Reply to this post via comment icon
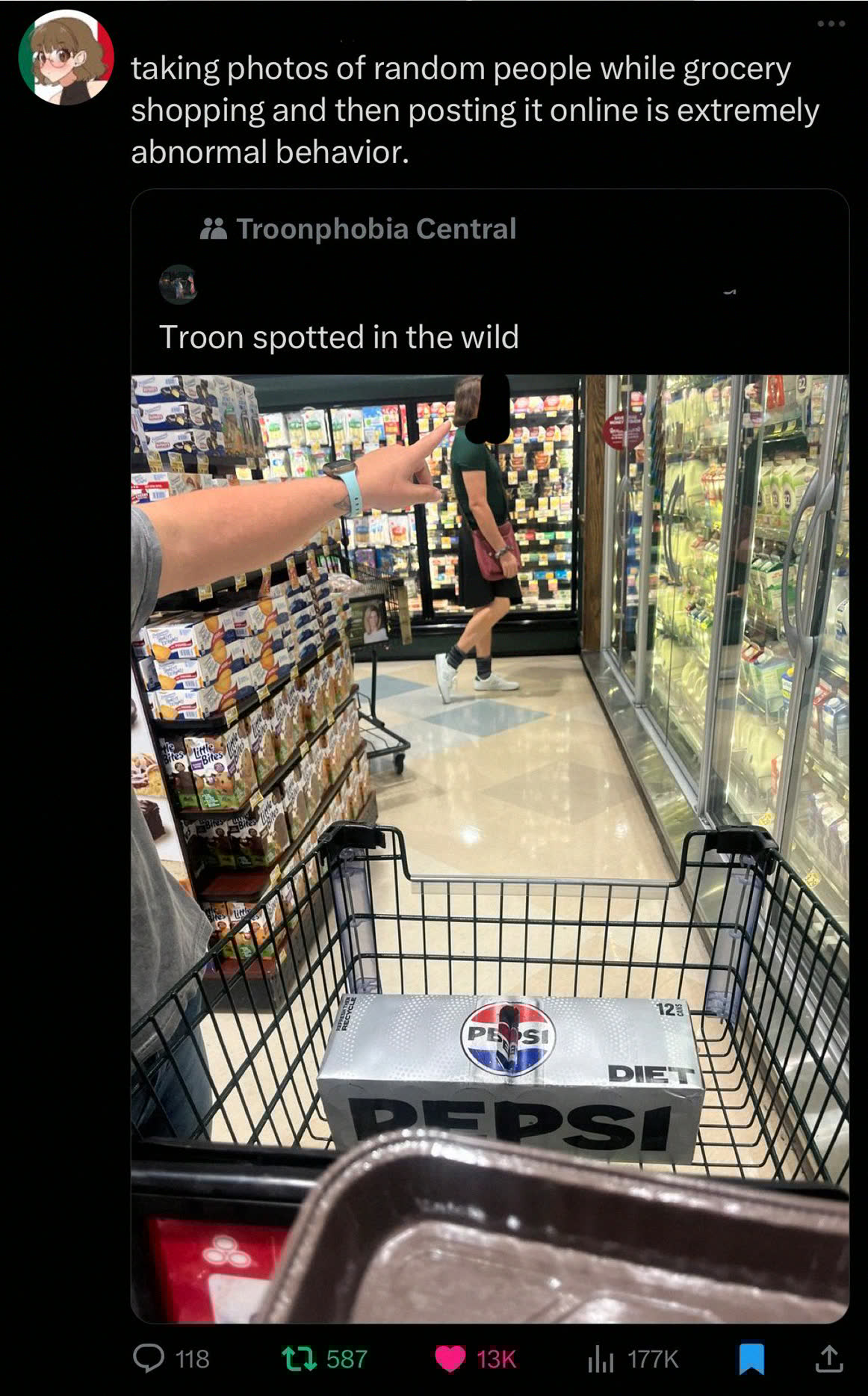 click(149, 1358)
